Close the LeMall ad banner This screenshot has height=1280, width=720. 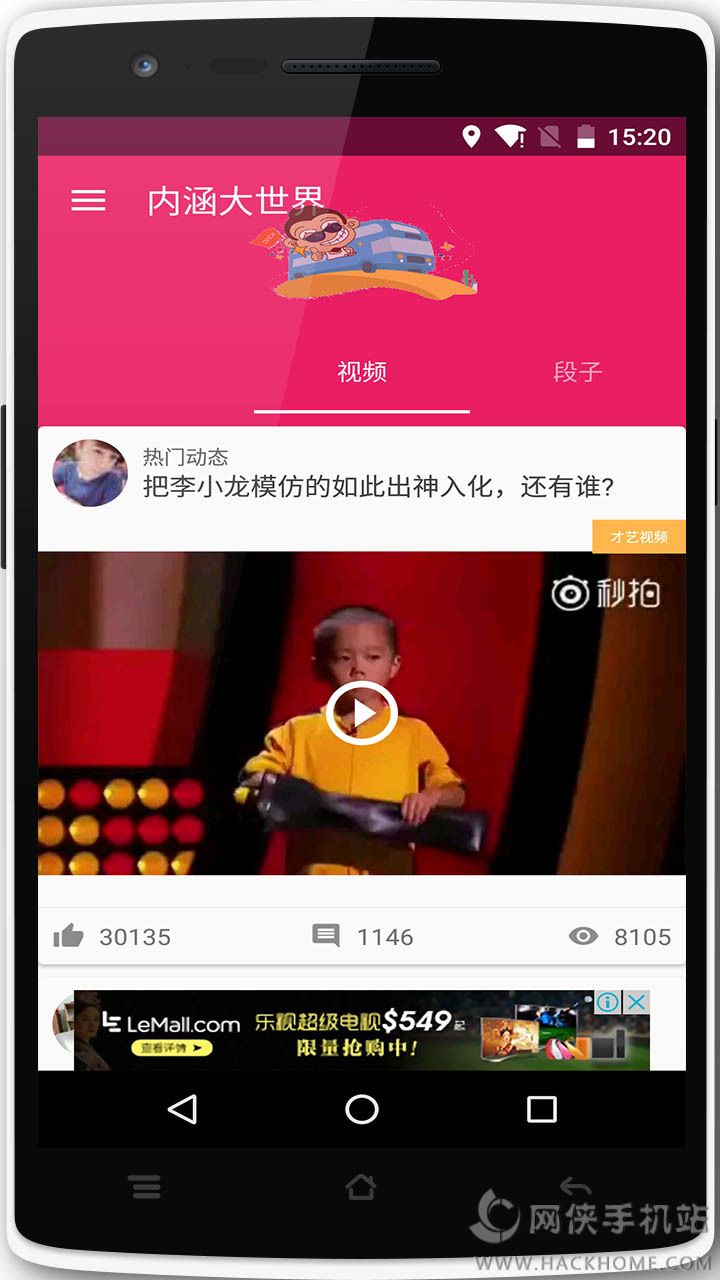coord(638,1002)
